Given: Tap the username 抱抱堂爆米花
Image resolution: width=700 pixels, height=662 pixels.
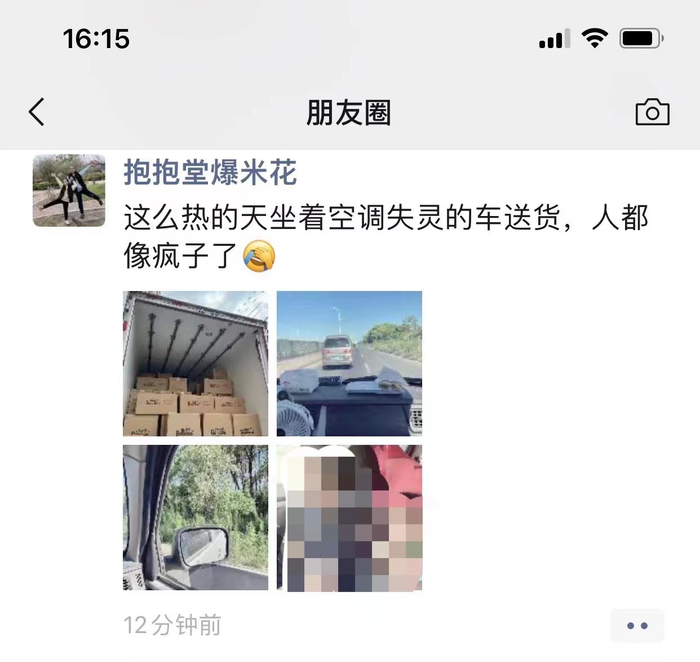Looking at the screenshot, I should pyautogui.click(x=210, y=172).
